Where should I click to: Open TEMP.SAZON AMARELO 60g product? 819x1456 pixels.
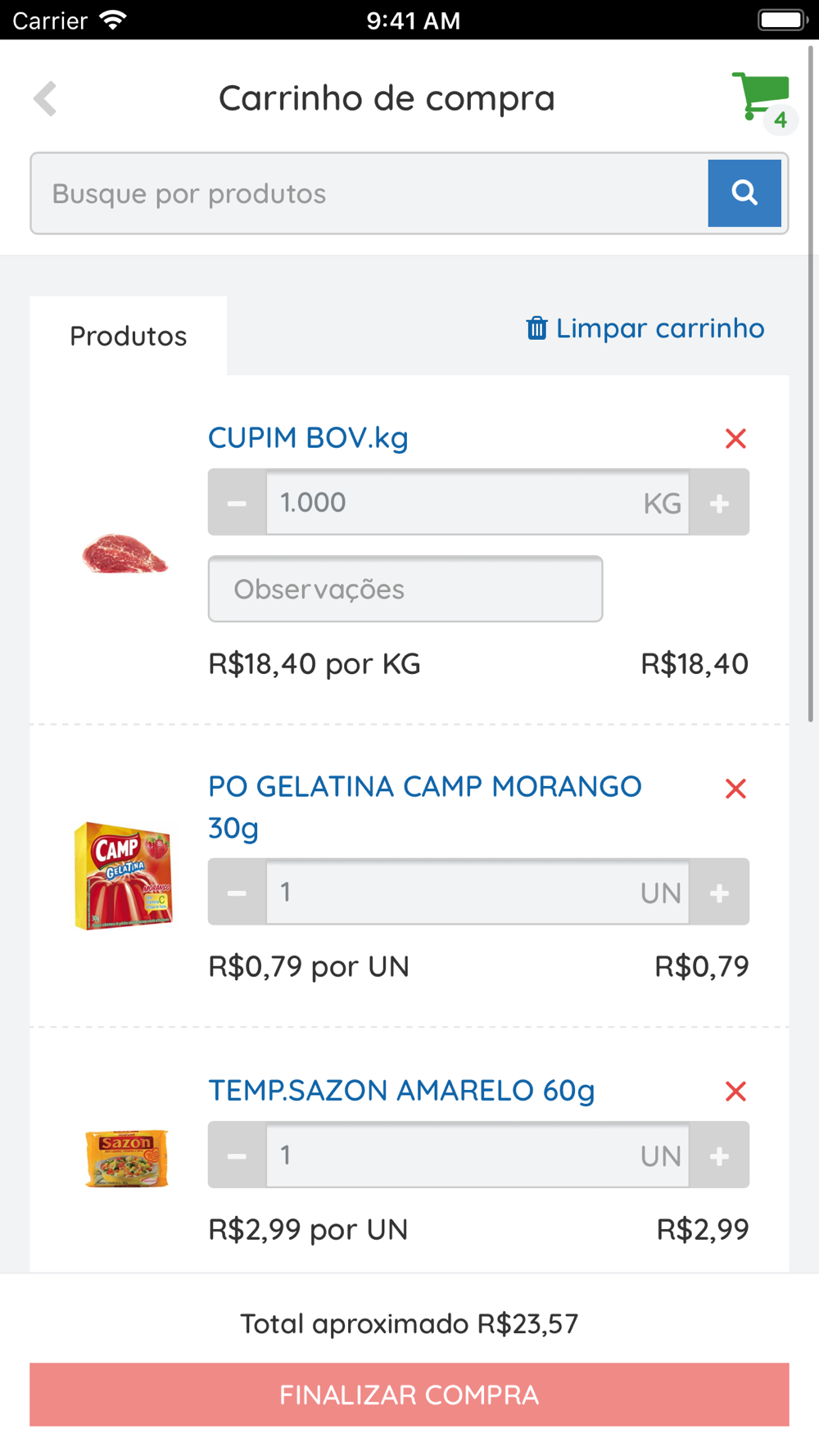tap(401, 1091)
